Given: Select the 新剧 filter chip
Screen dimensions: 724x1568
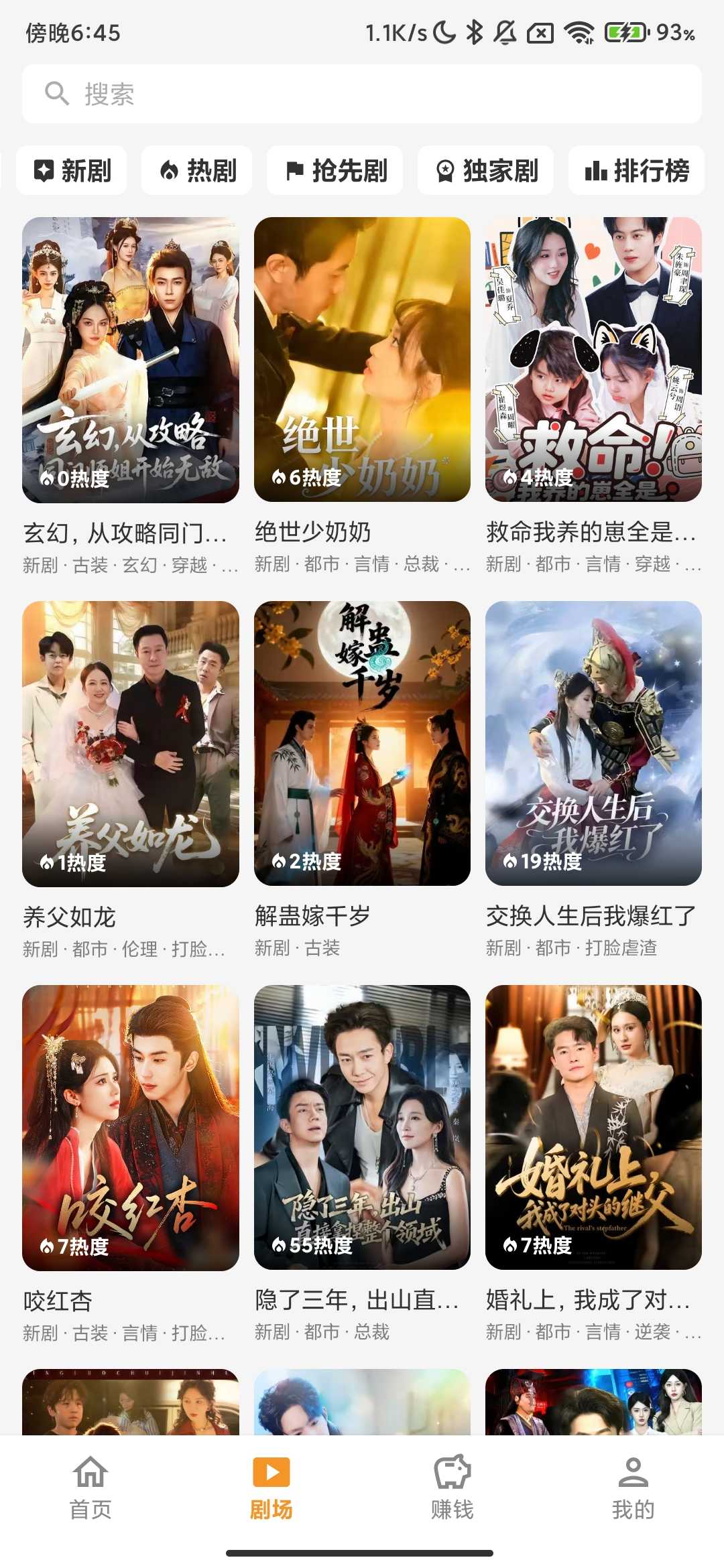Looking at the screenshot, I should [x=72, y=171].
